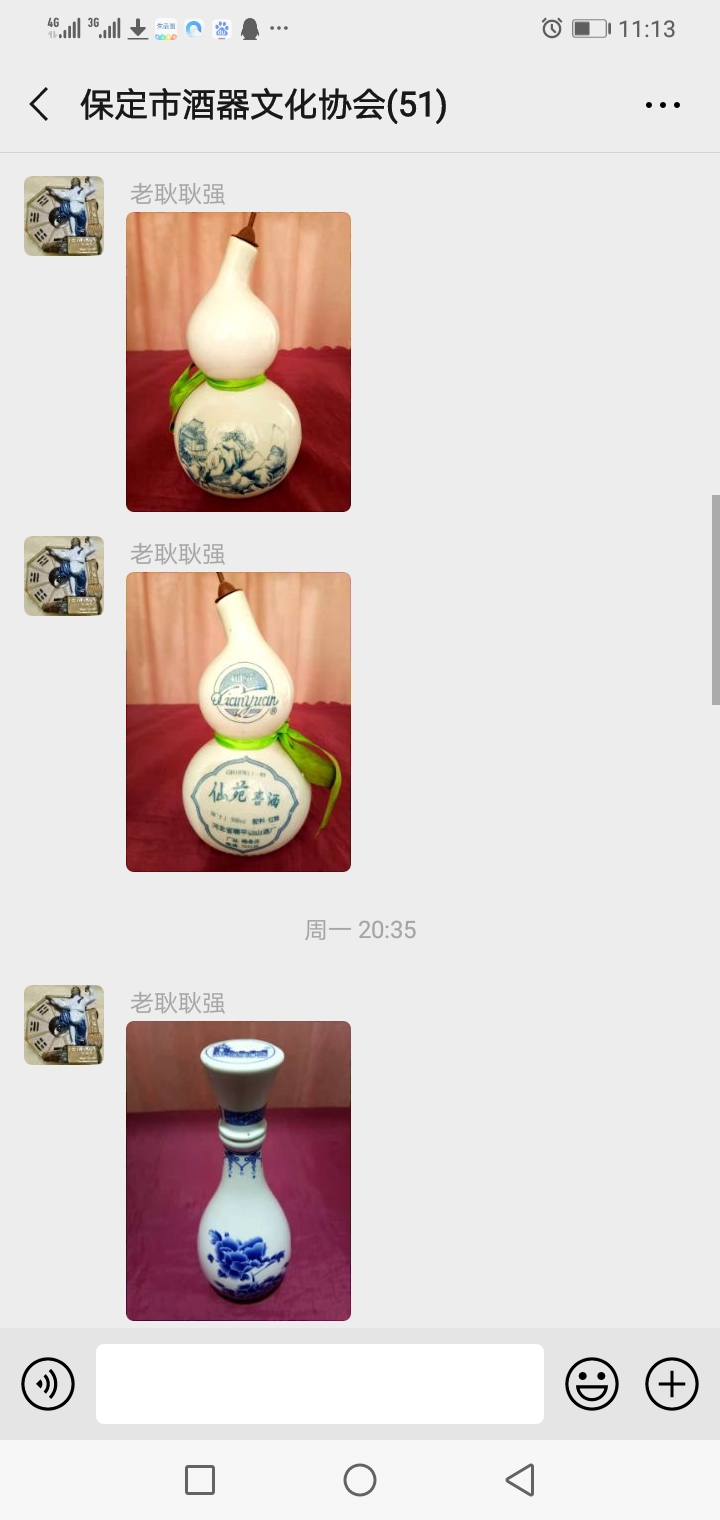Tap 老耿耿强's avatar beside the blue vase photo
The image size is (720, 1520).
[64, 1025]
